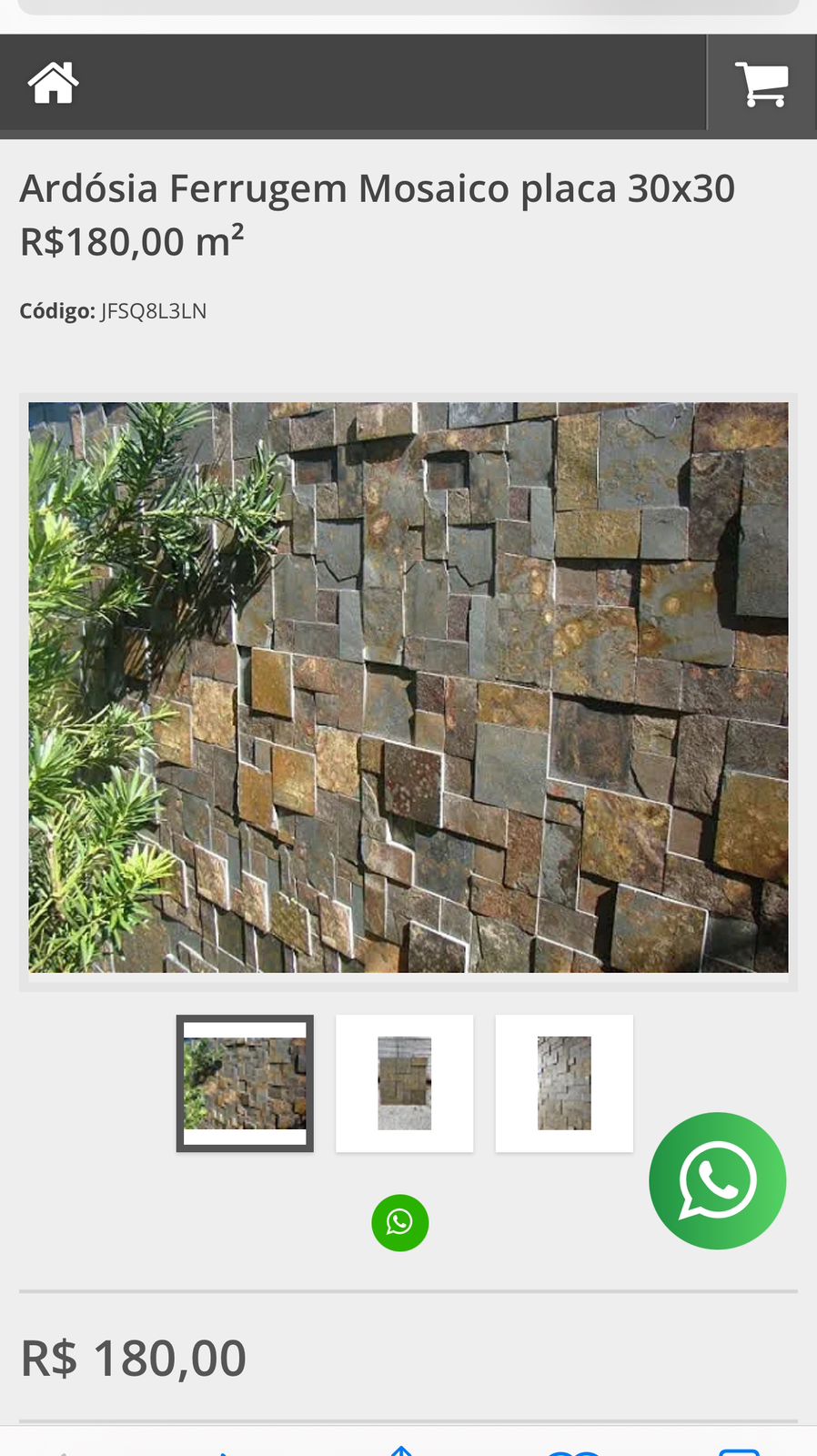Contact the seller via floating WhatsApp button
817x1456 pixels.
(x=717, y=1180)
